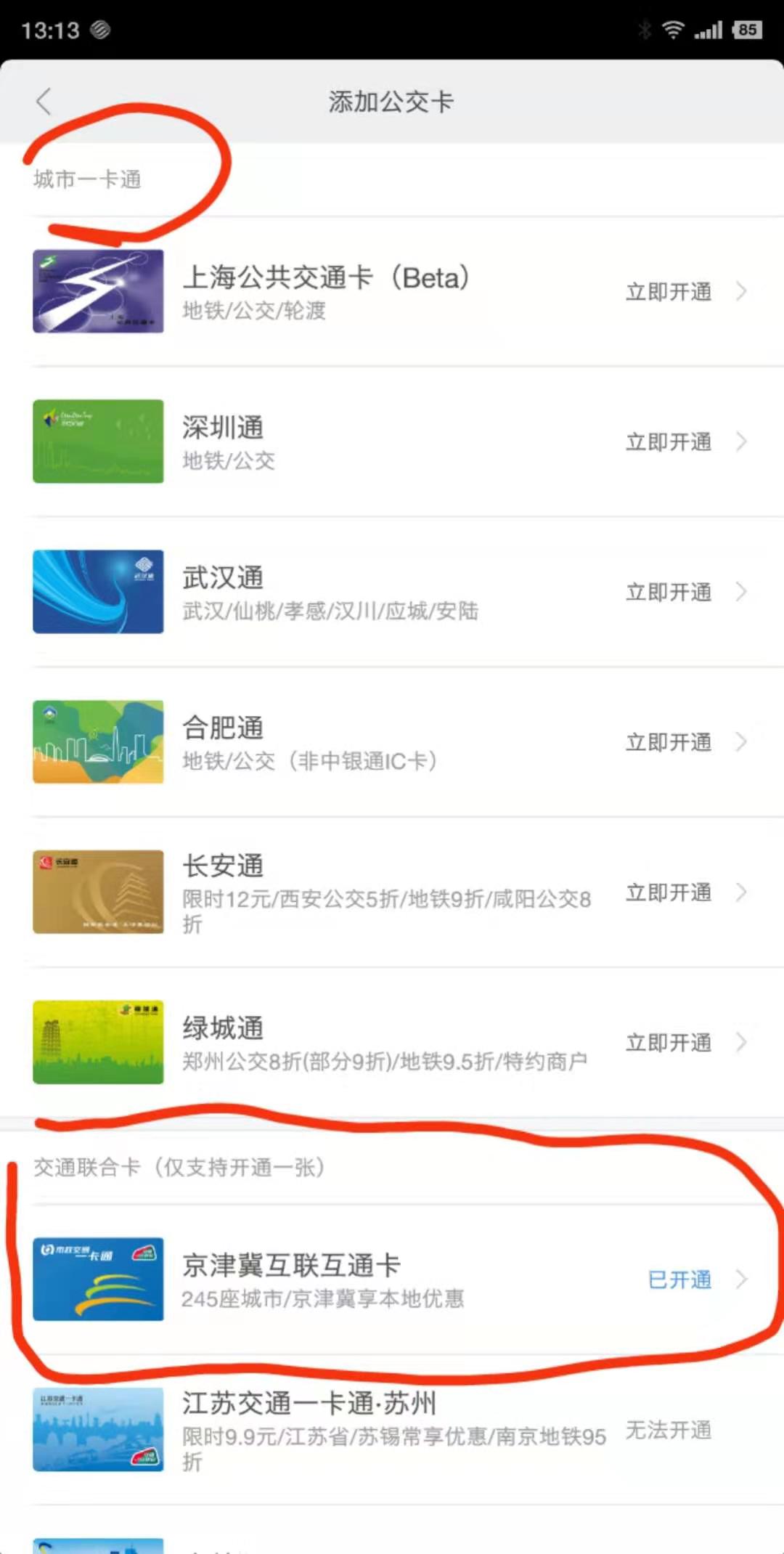Select the 江苏交通一卡通·苏州 card thumbnail
Image resolution: width=784 pixels, height=1554 pixels.
[x=98, y=1429]
